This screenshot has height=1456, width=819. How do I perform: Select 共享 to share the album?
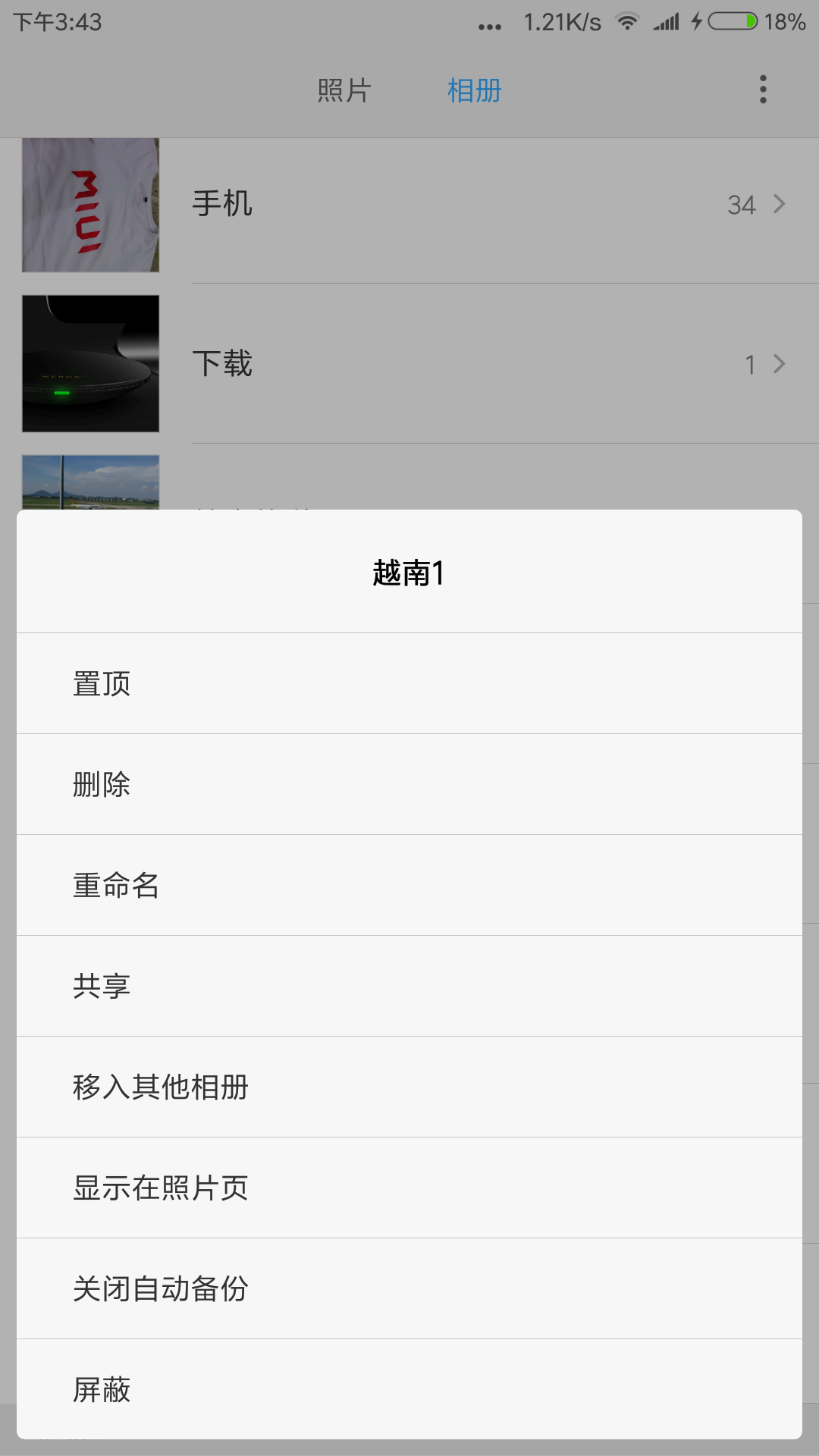pyautogui.click(x=102, y=986)
